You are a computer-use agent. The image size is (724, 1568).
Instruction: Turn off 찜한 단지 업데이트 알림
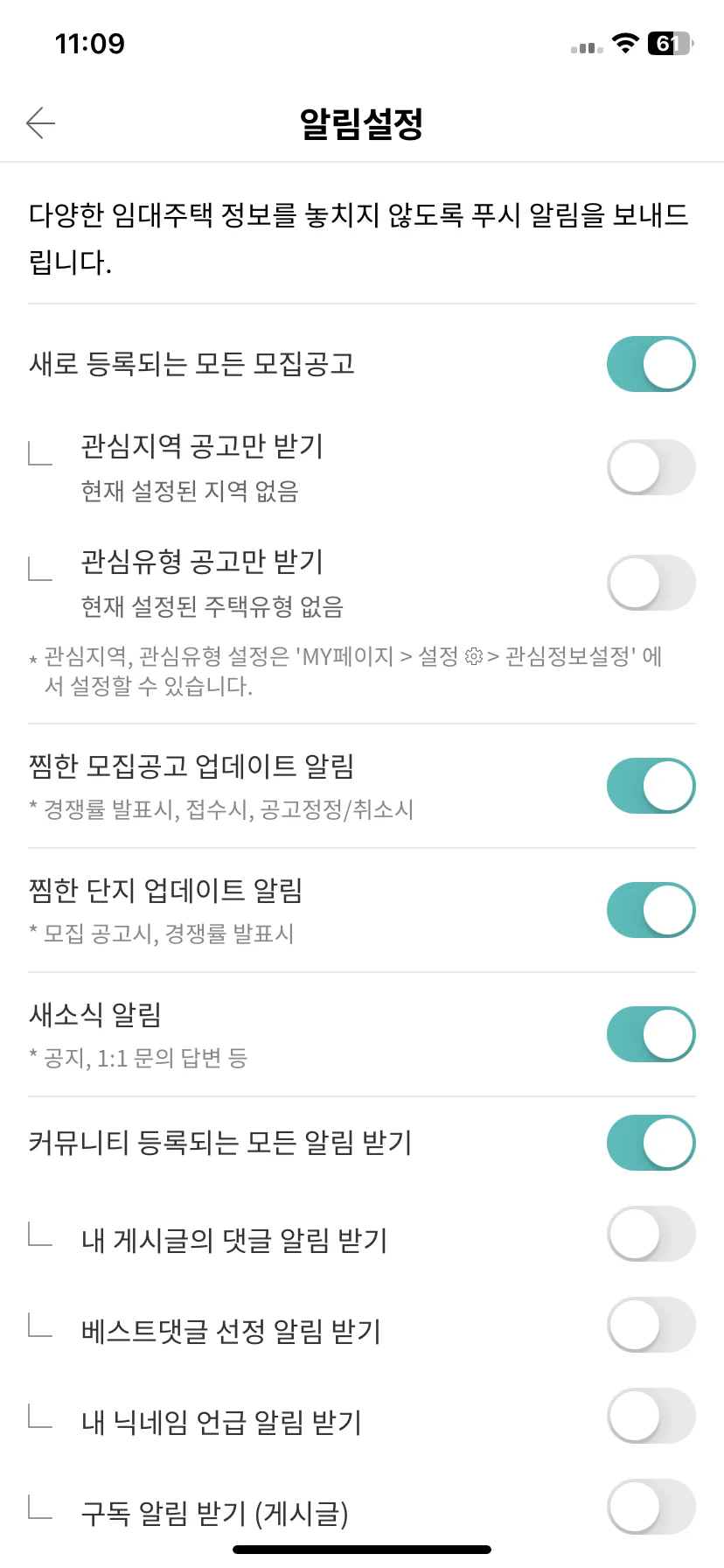tap(651, 910)
